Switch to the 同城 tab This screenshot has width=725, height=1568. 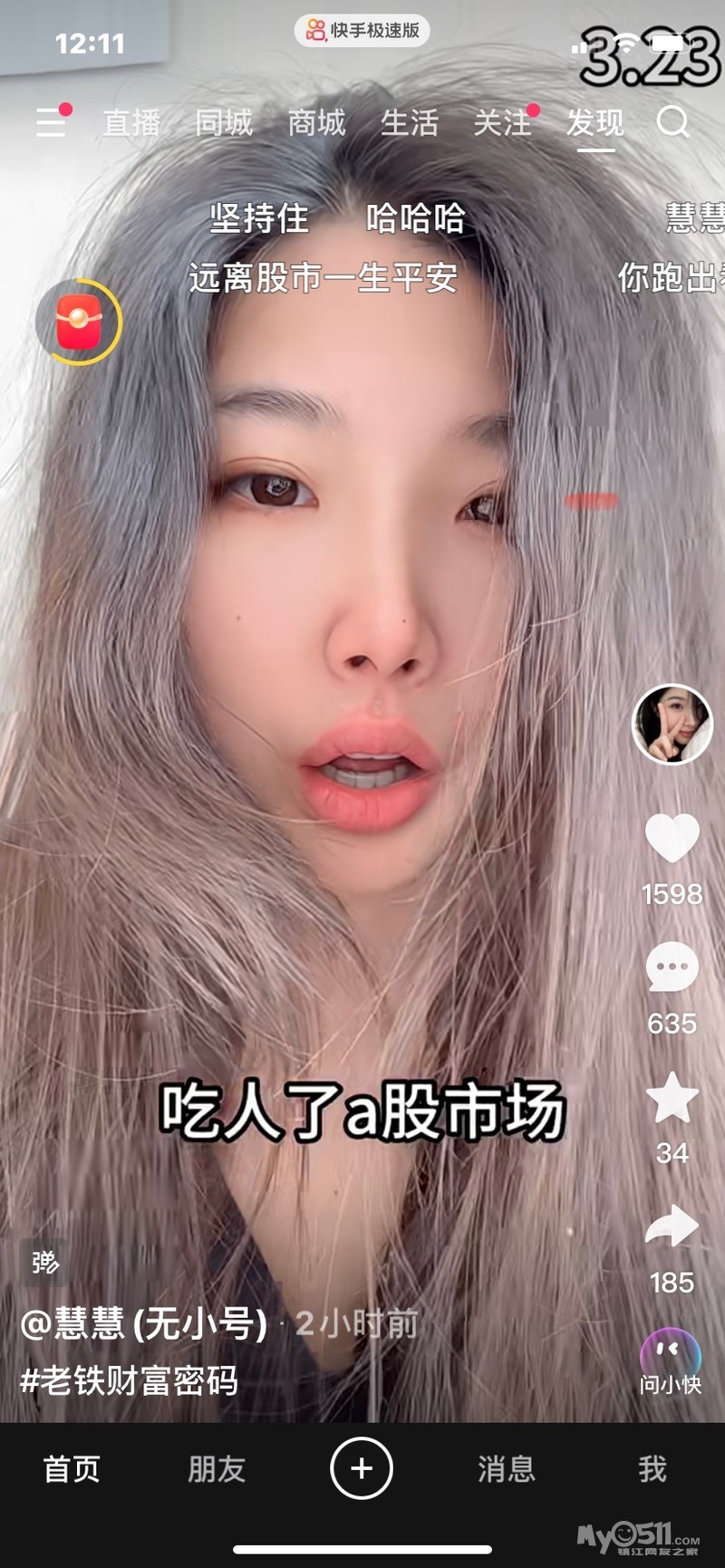pyautogui.click(x=224, y=122)
